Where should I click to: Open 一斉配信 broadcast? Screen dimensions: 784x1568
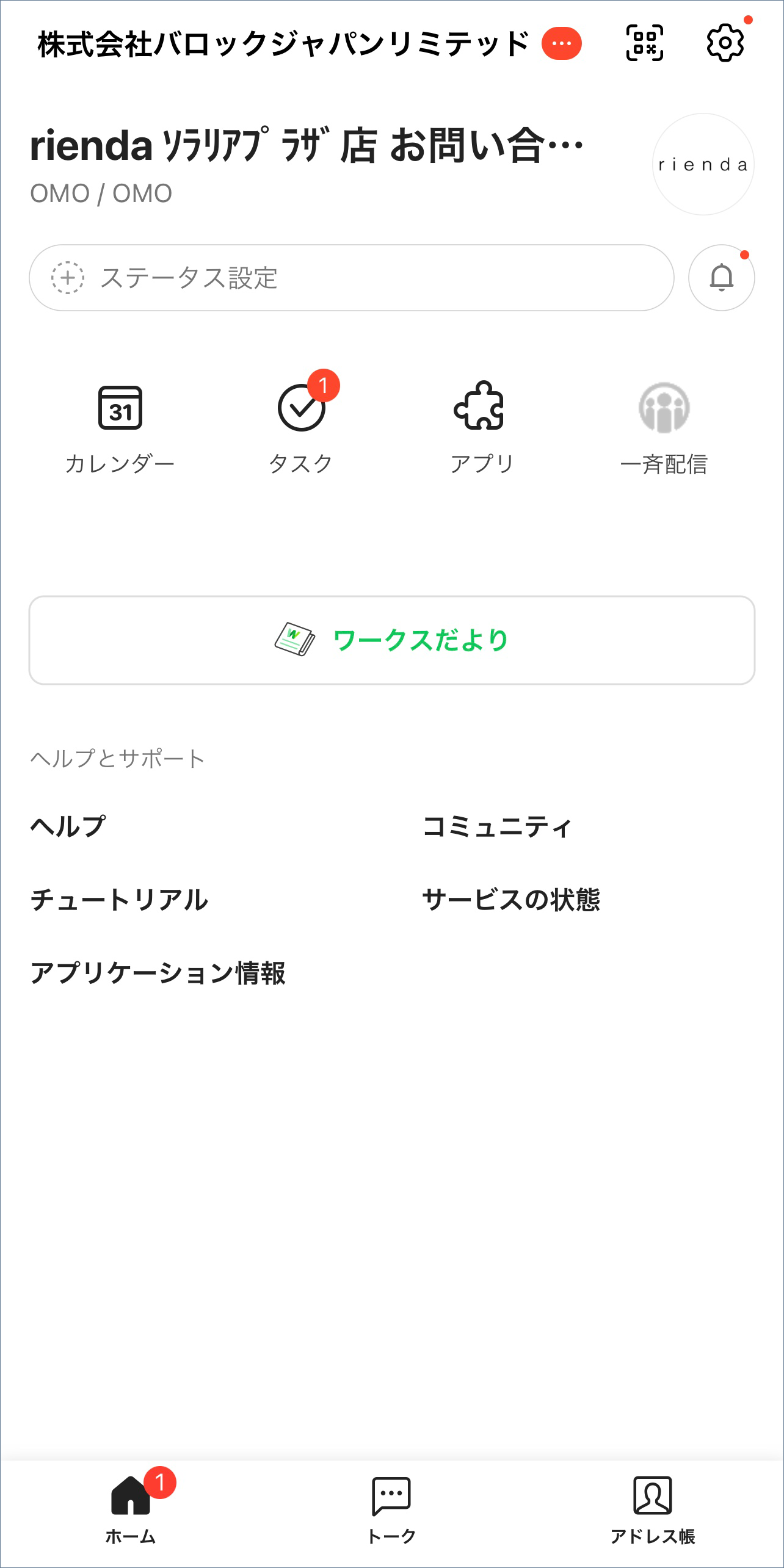(x=664, y=427)
